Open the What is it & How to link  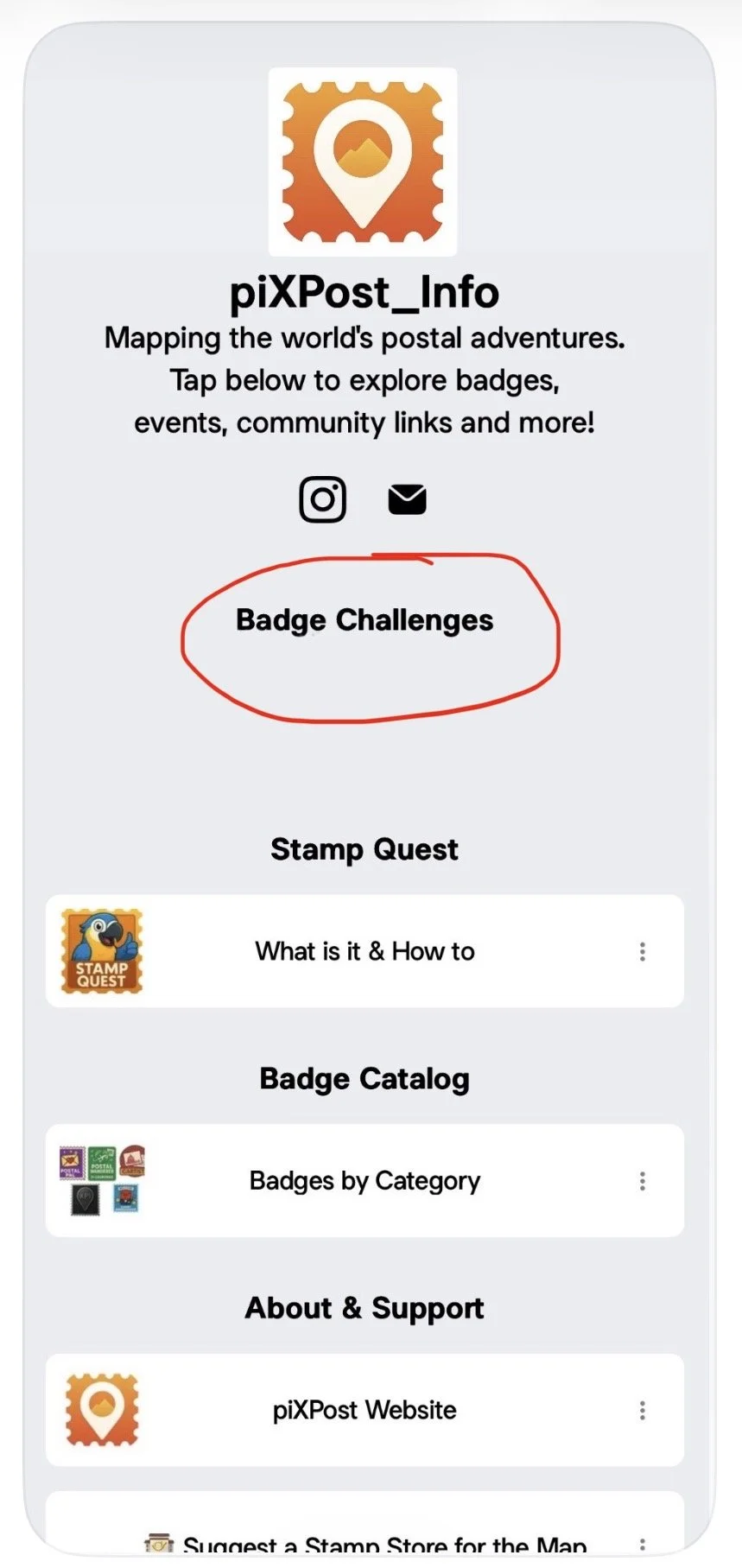[x=365, y=951]
